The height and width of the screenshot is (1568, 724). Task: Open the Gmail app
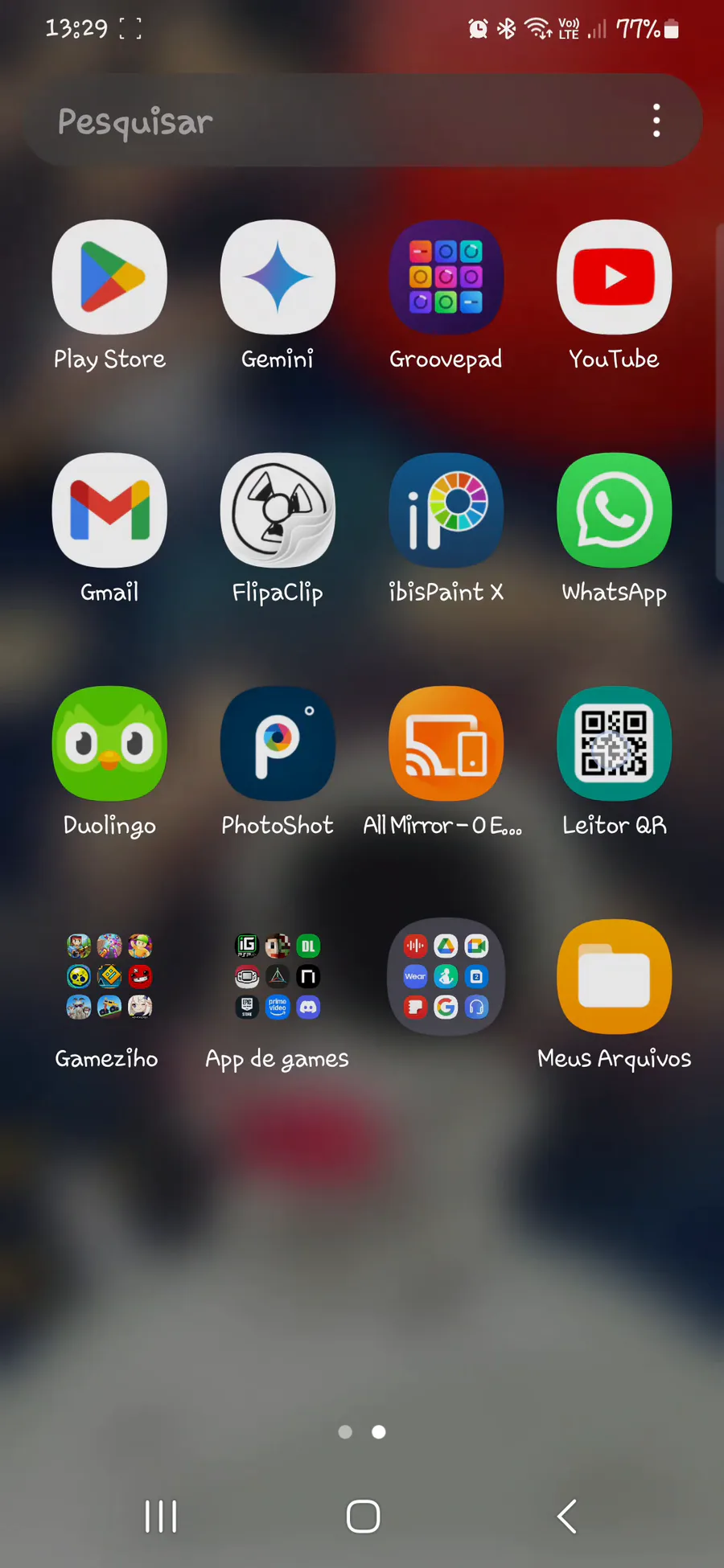coord(109,511)
